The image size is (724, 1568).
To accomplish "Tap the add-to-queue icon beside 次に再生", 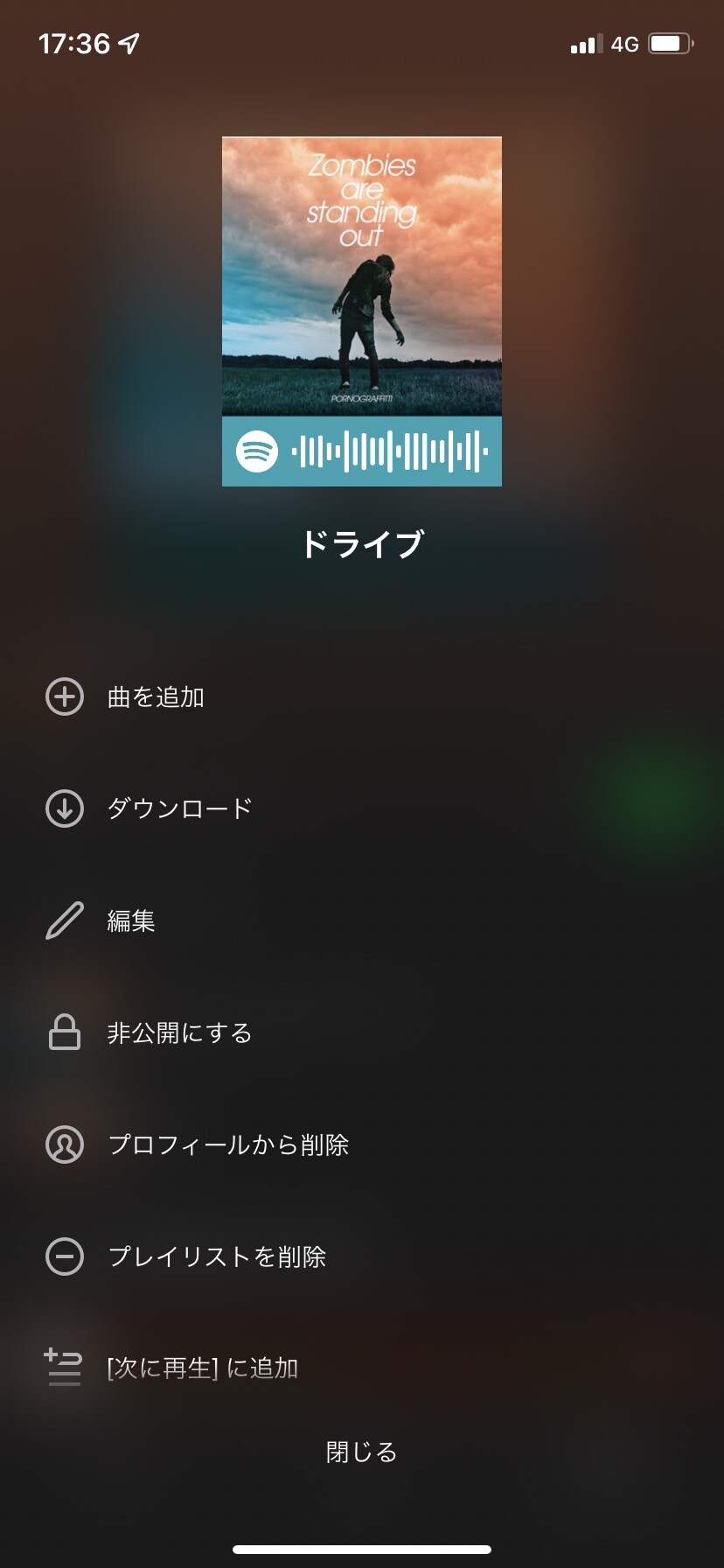I will tap(64, 1368).
